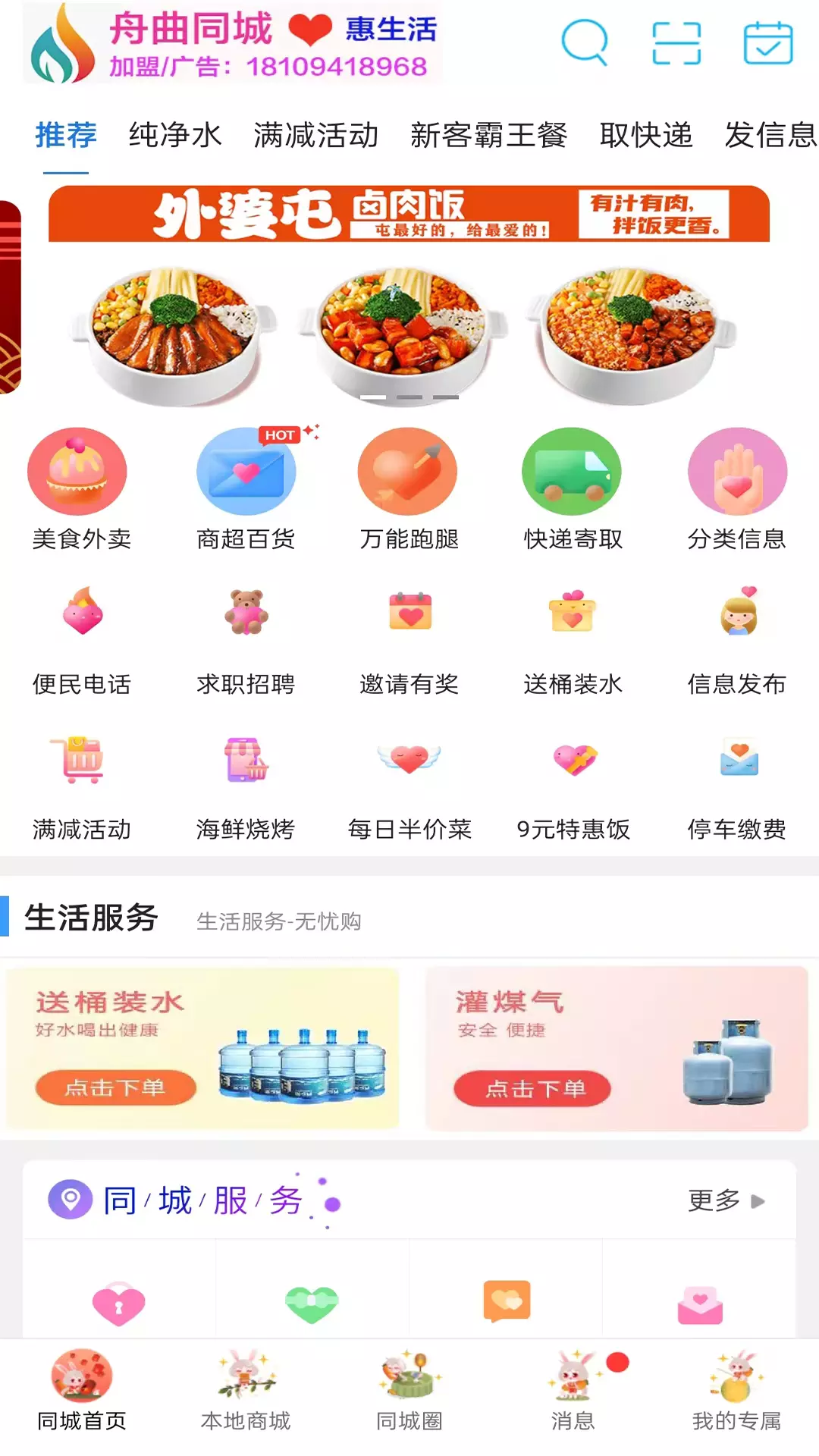Open the 外婆屯卤肉饭 banner
The width and height of the screenshot is (819, 1456).
[409, 296]
